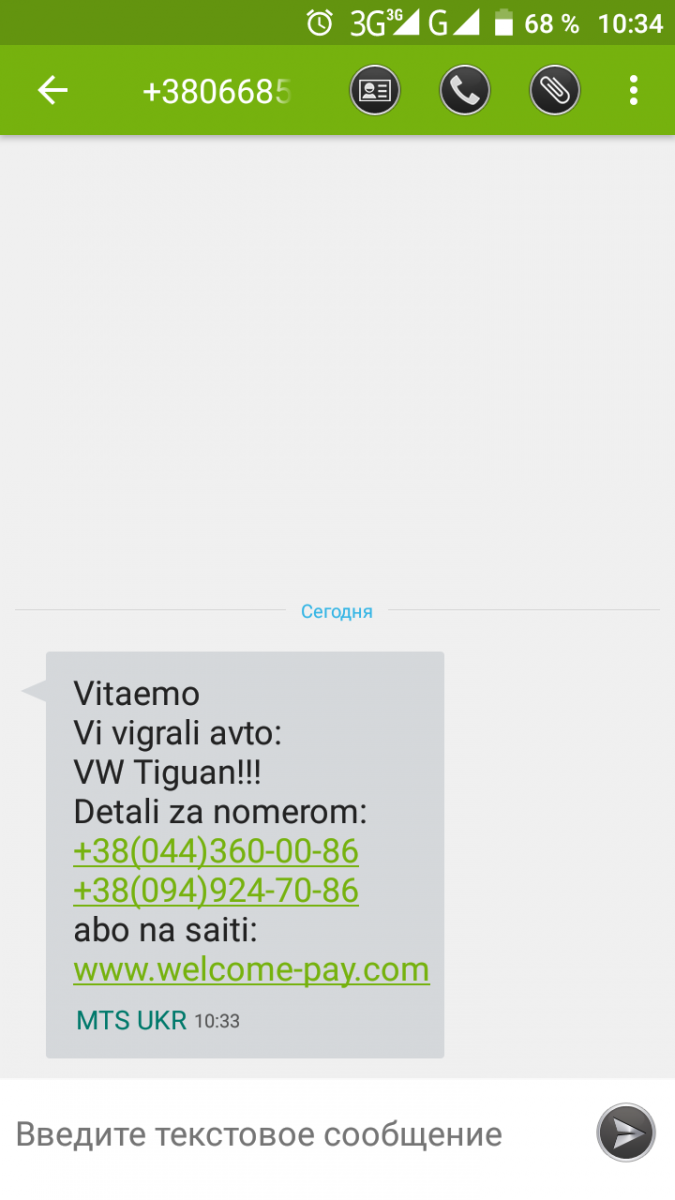The image size is (675, 1200).
Task: Focus the text message input field
Action: (290, 1134)
